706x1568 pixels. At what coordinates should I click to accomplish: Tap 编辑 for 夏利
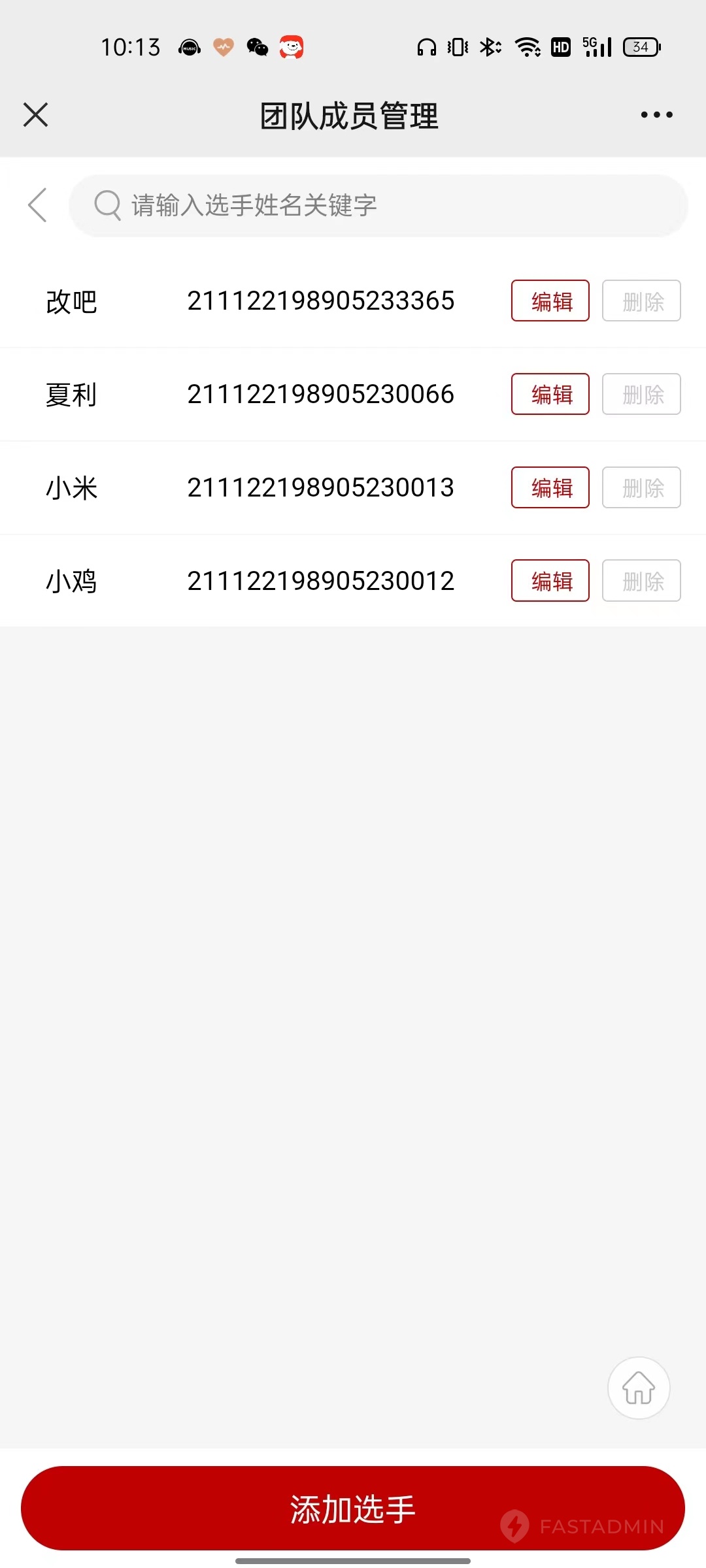(x=550, y=394)
